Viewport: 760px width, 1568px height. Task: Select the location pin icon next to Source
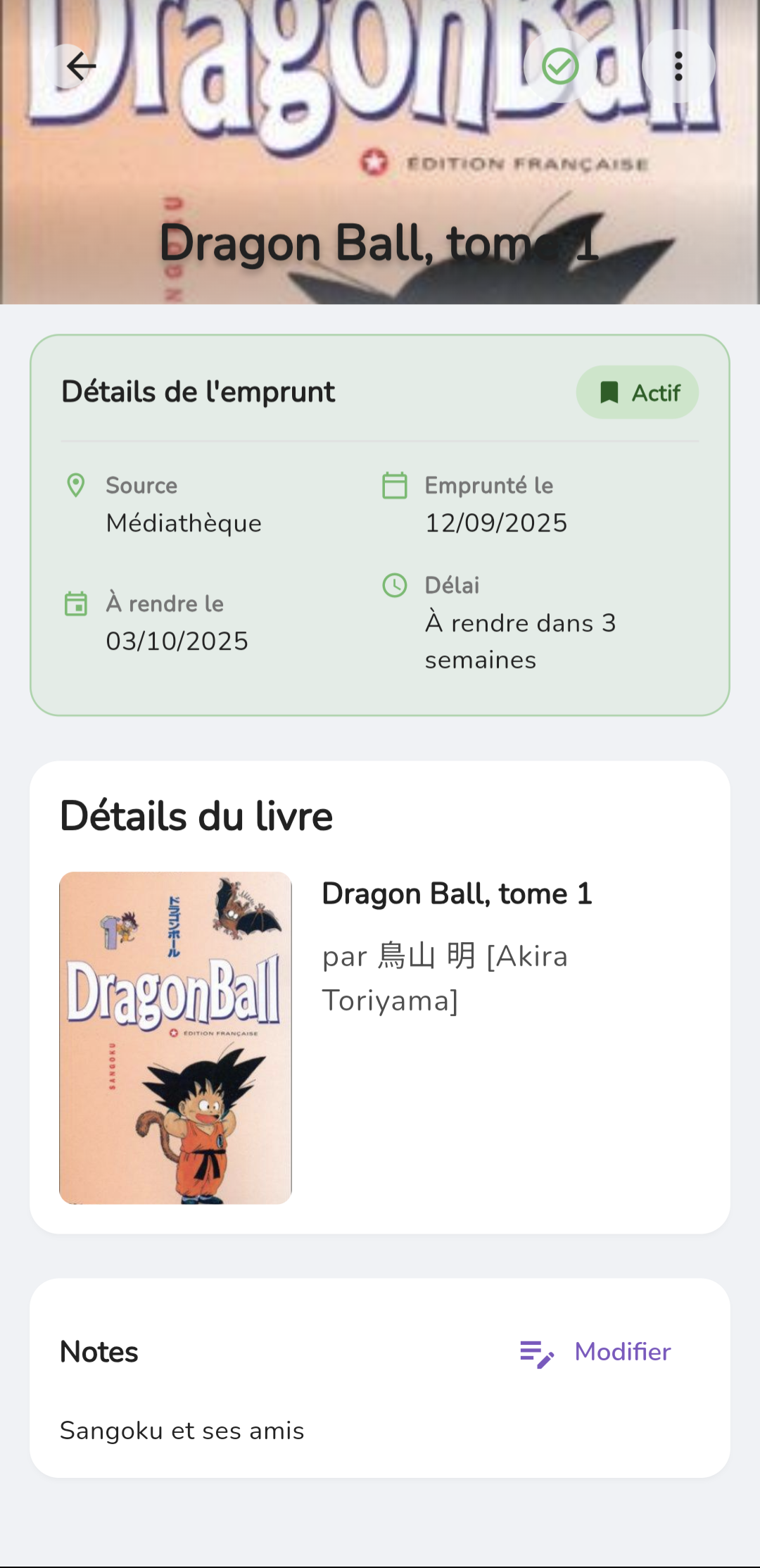pos(76,484)
